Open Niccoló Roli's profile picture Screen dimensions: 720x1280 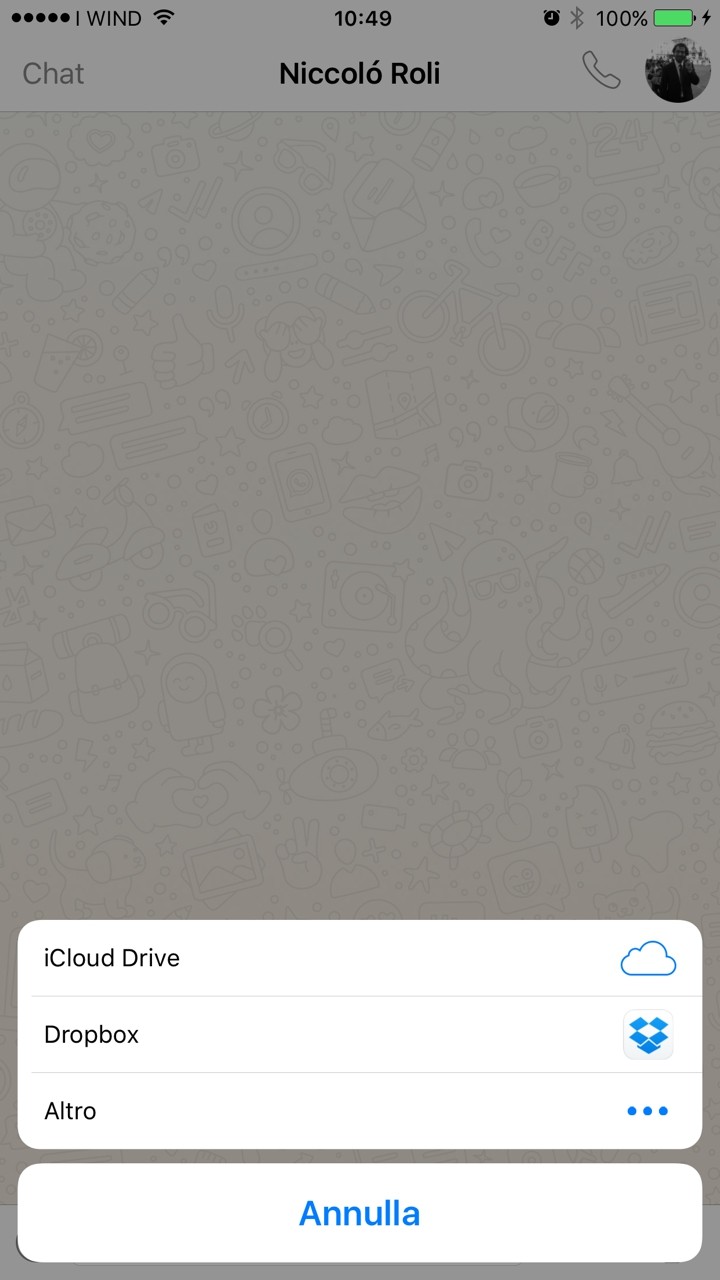678,71
